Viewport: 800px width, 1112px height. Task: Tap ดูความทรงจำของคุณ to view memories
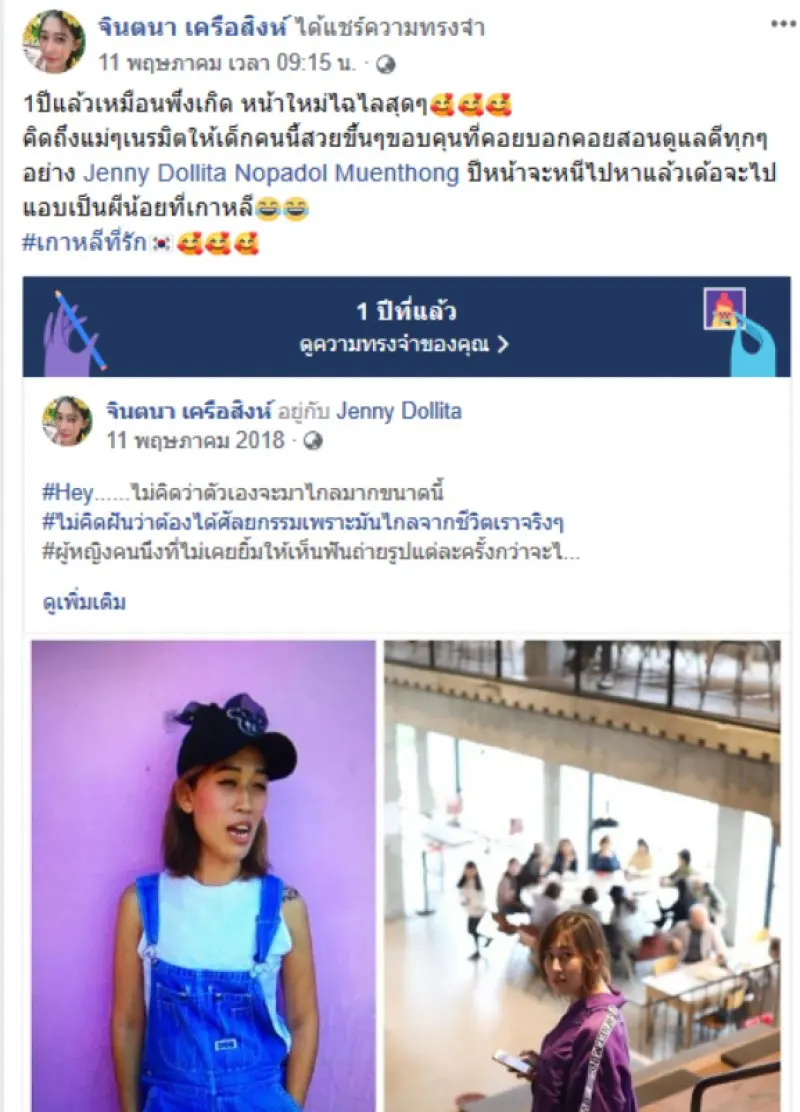click(404, 345)
